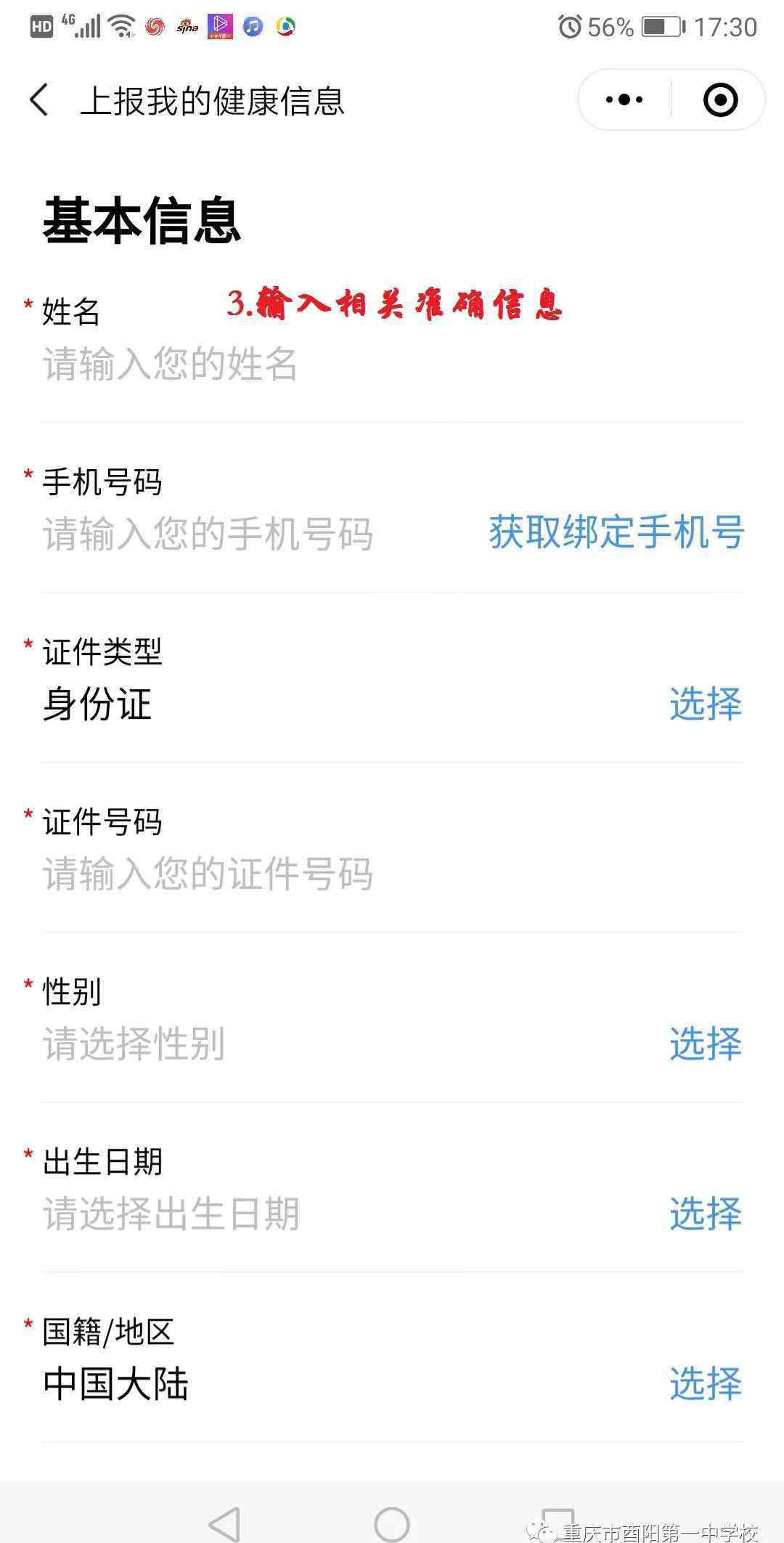Tap the system back navigation button
784x1543 pixels.
click(x=224, y=1523)
